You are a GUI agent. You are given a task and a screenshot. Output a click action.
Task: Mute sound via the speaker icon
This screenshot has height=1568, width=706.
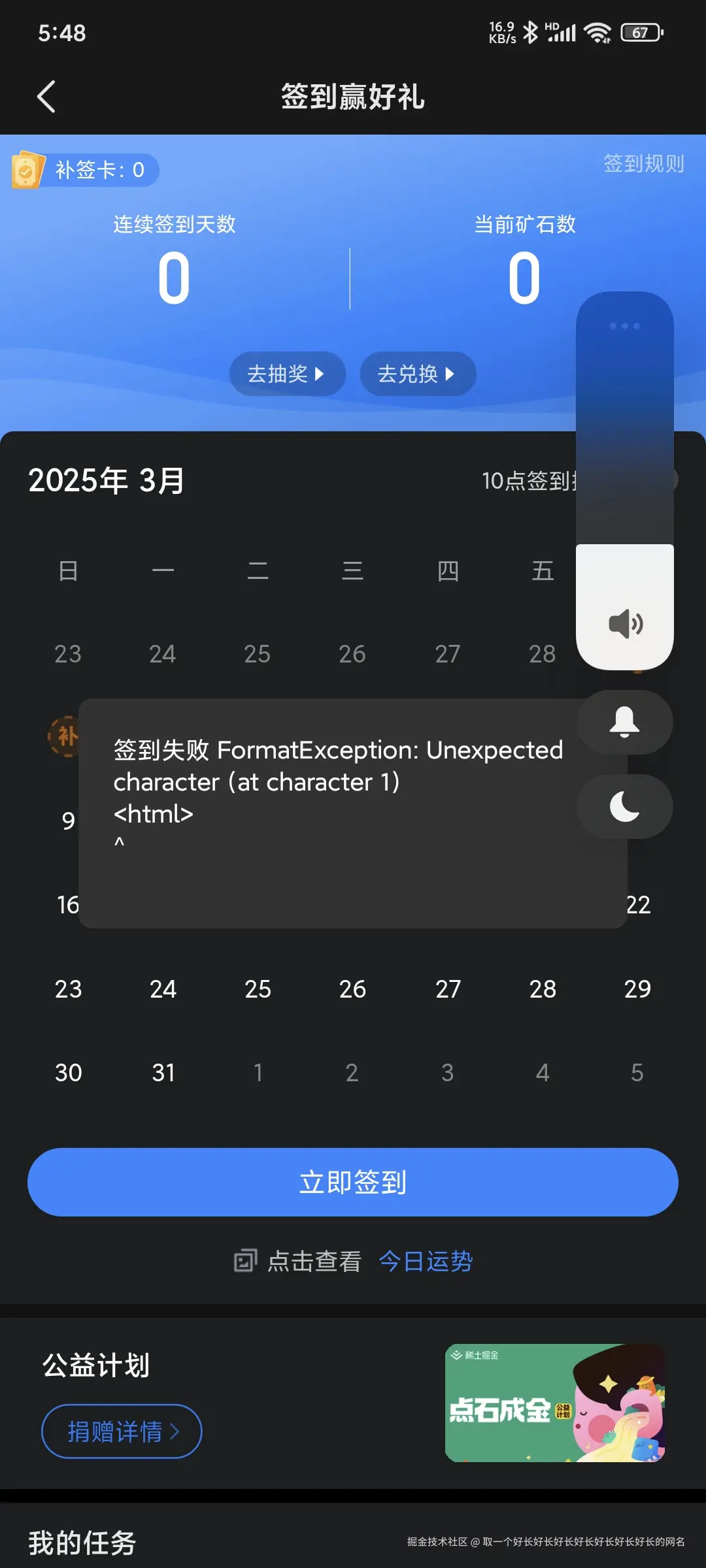pos(624,622)
